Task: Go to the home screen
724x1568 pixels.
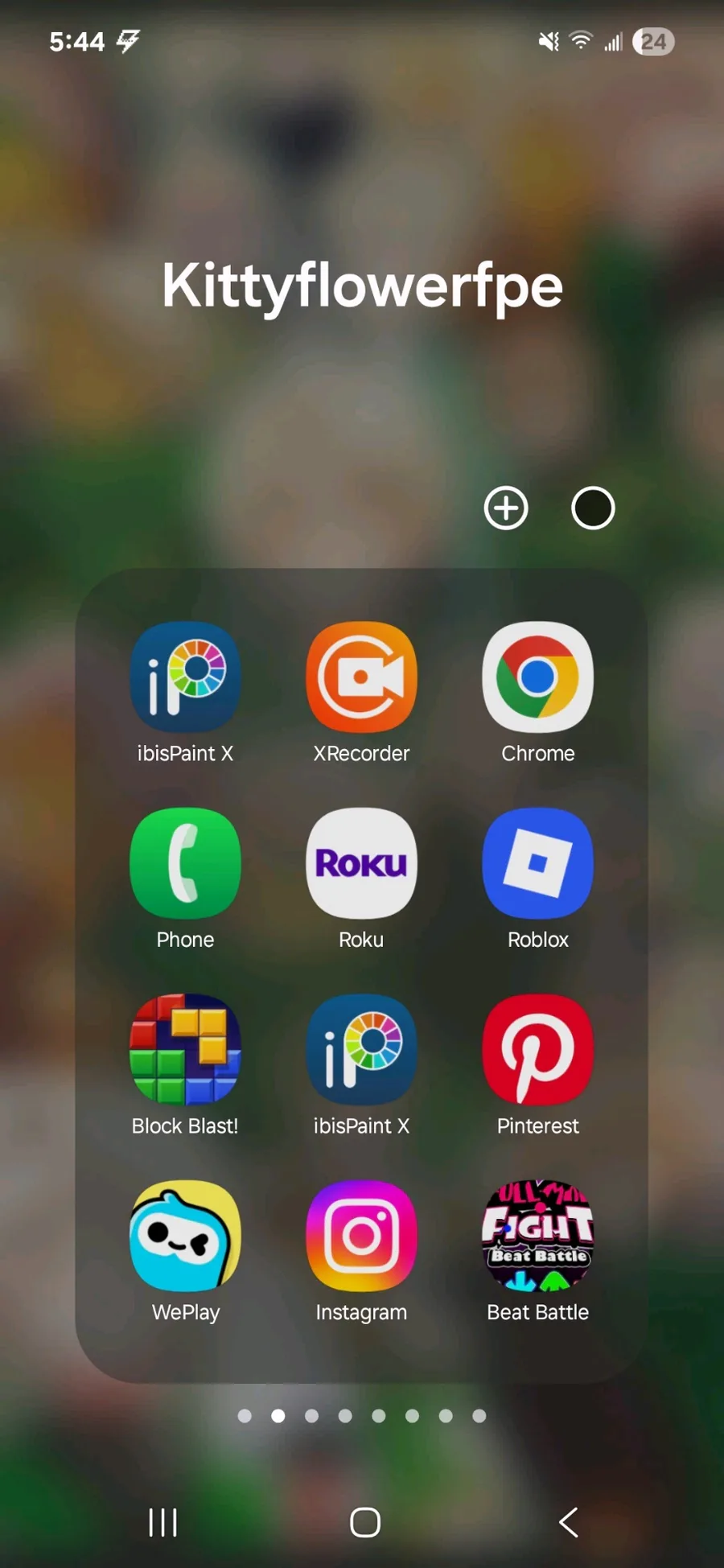Action: (365, 1522)
